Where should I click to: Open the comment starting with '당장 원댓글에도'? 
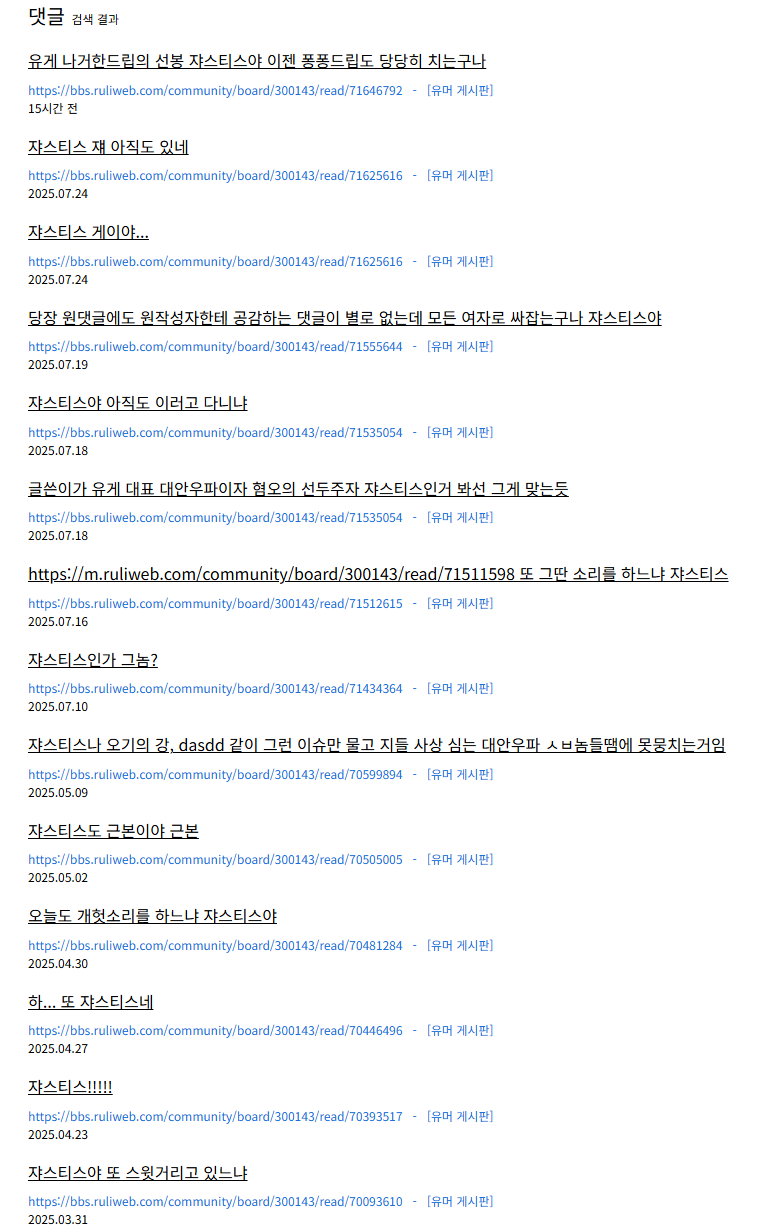click(x=345, y=318)
